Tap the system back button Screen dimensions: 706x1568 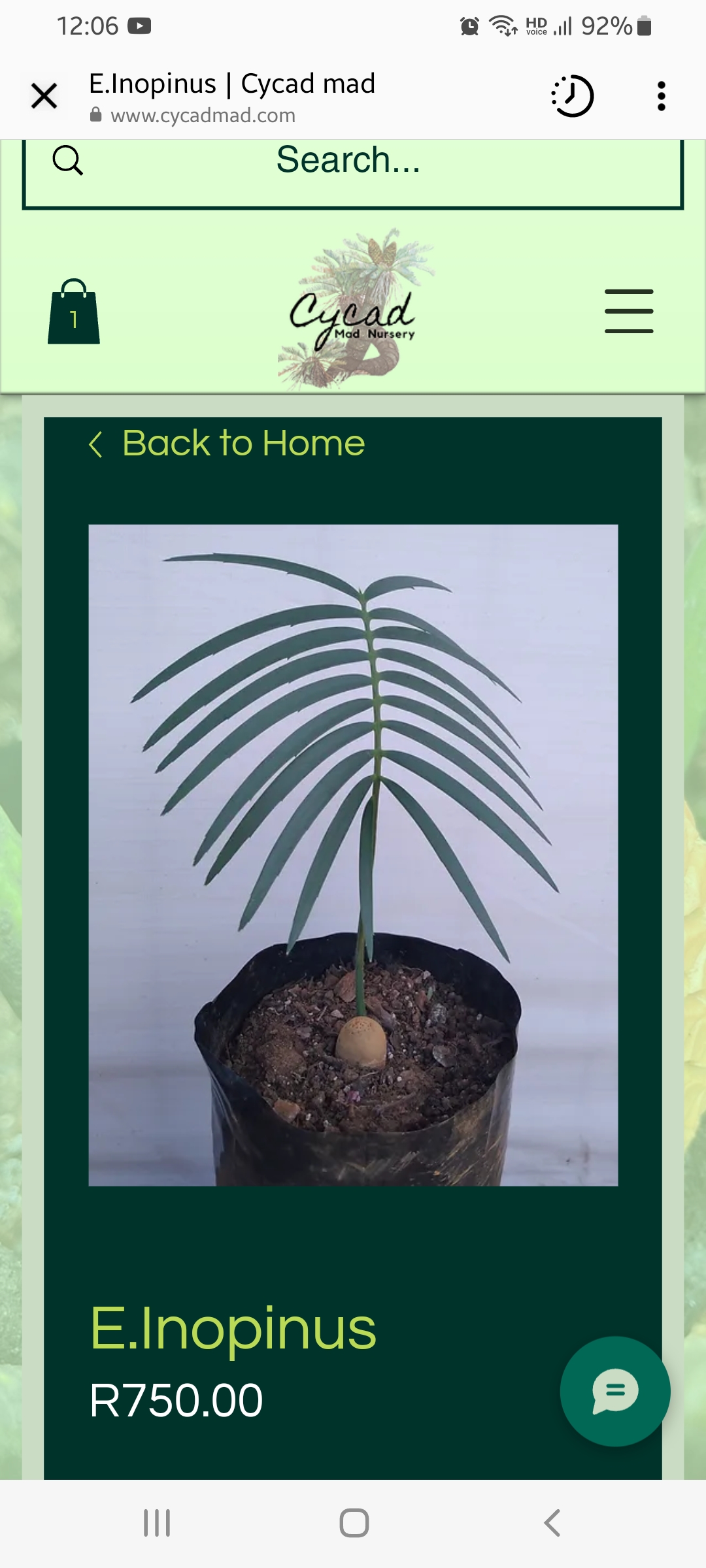tap(552, 1523)
